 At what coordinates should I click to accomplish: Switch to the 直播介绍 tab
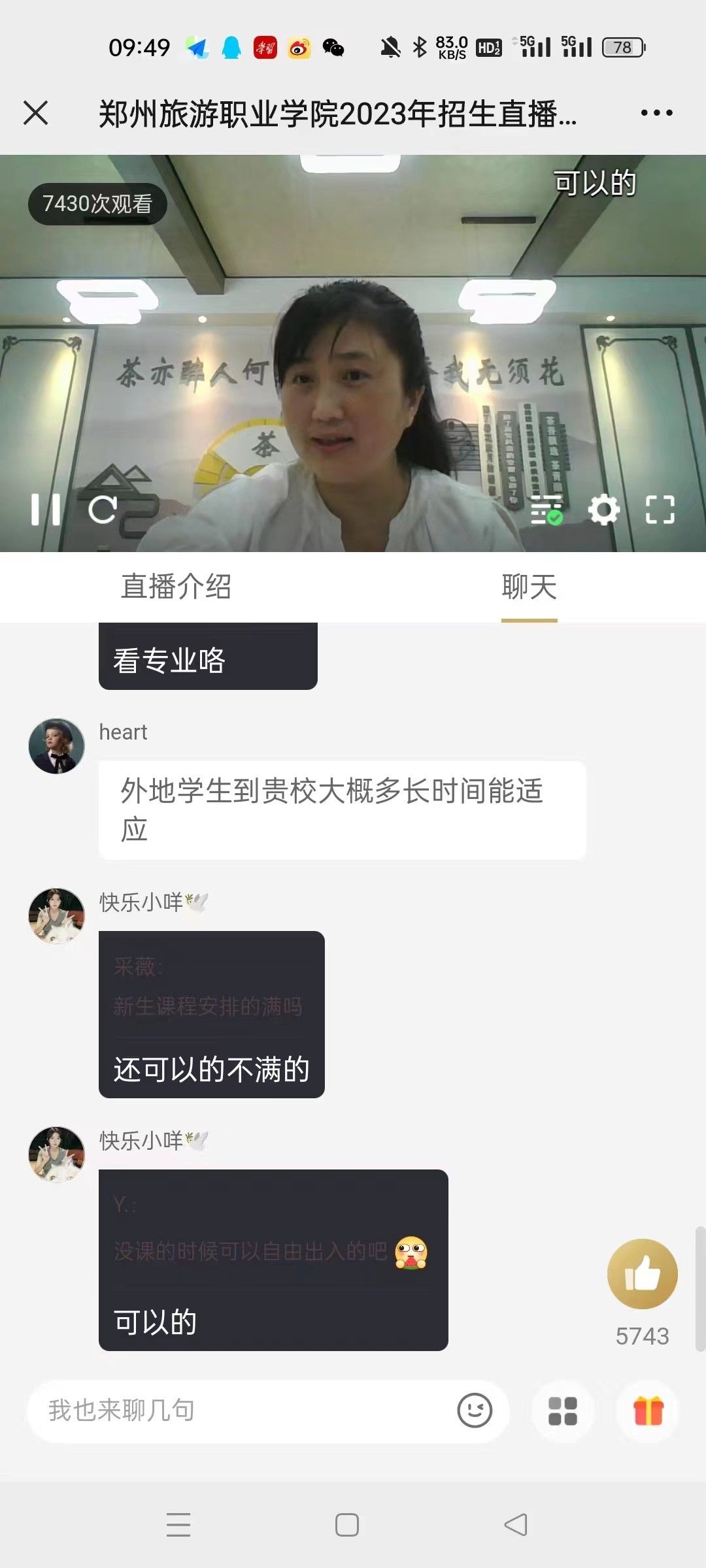pos(176,586)
